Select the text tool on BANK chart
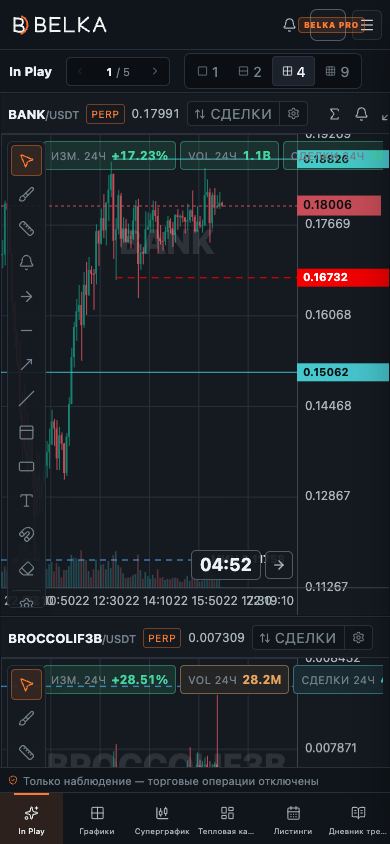The image size is (390, 844). [26, 501]
